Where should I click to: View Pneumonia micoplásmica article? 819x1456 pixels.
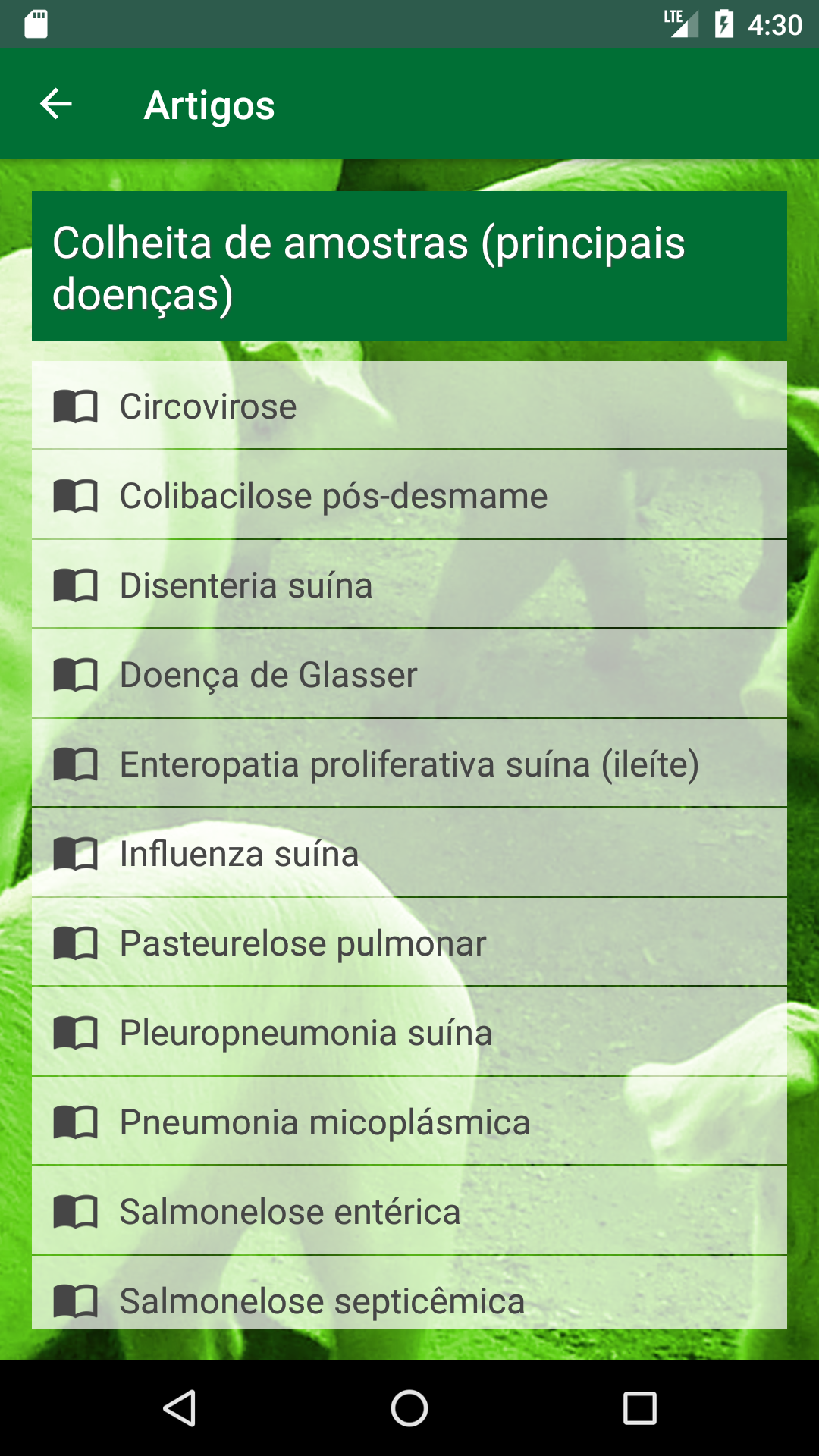pyautogui.click(x=409, y=1122)
